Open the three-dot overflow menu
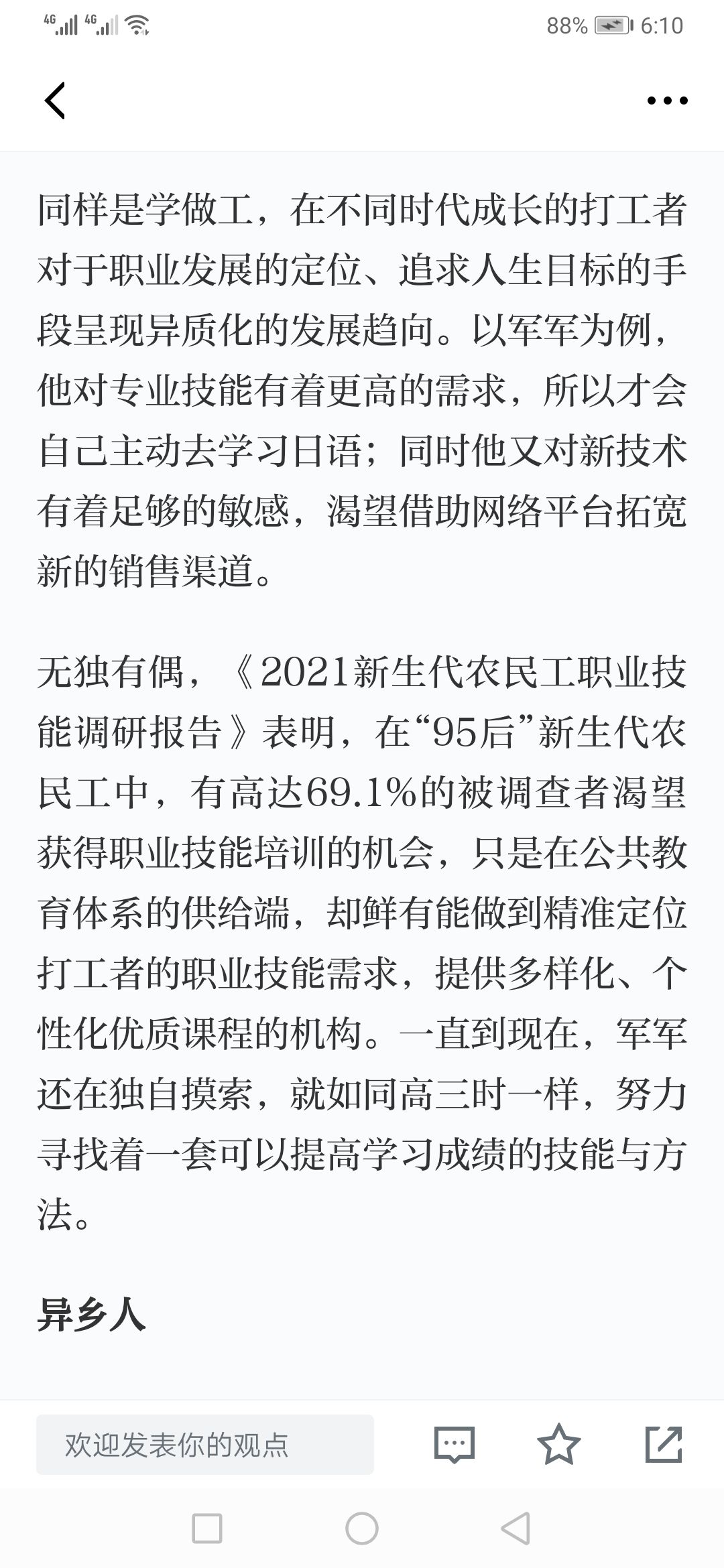The width and height of the screenshot is (724, 1568). point(667,101)
